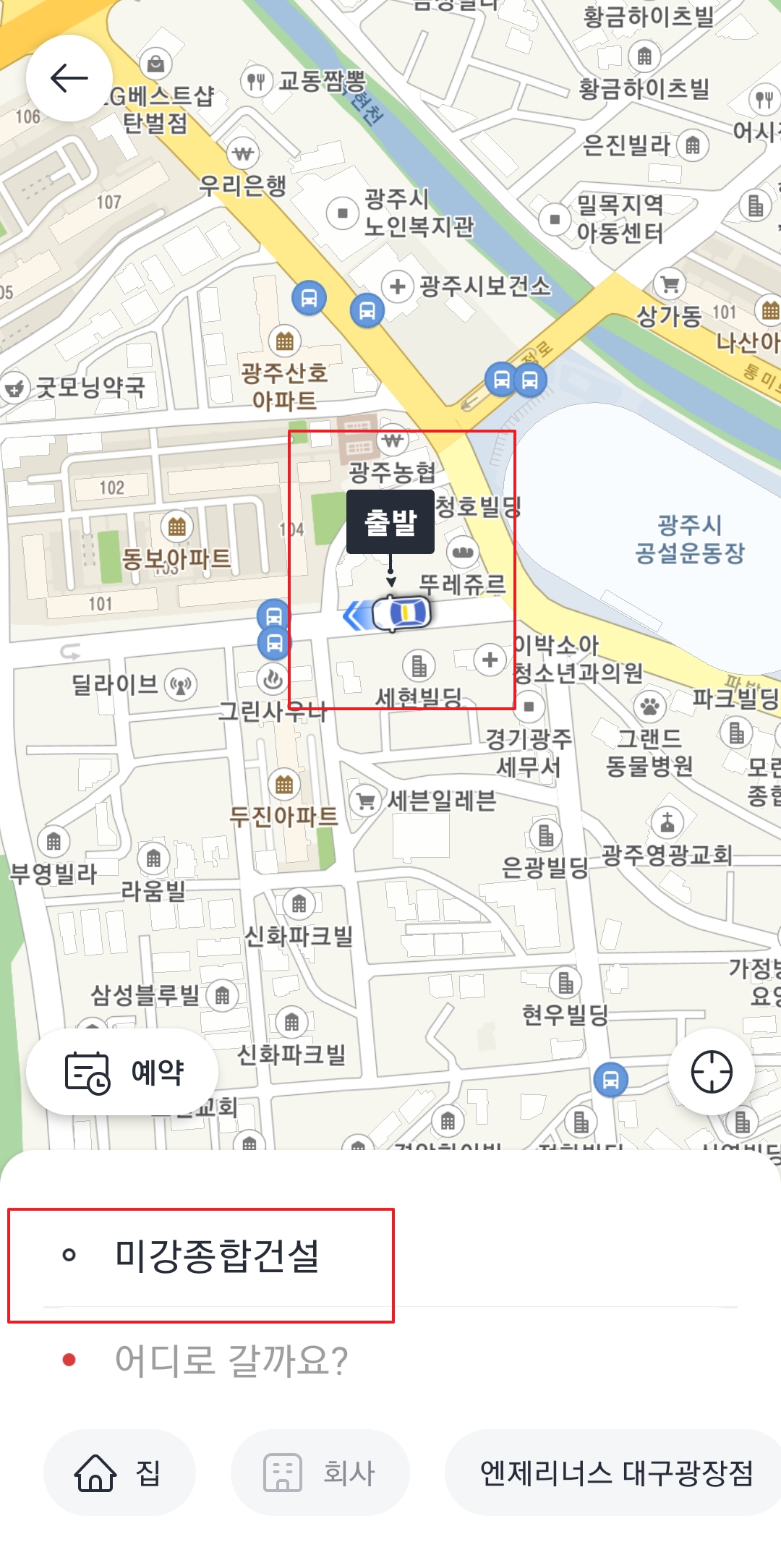Image resolution: width=781 pixels, height=1568 pixels.
Task: Select the current location crosshair icon
Action: pos(712,1073)
